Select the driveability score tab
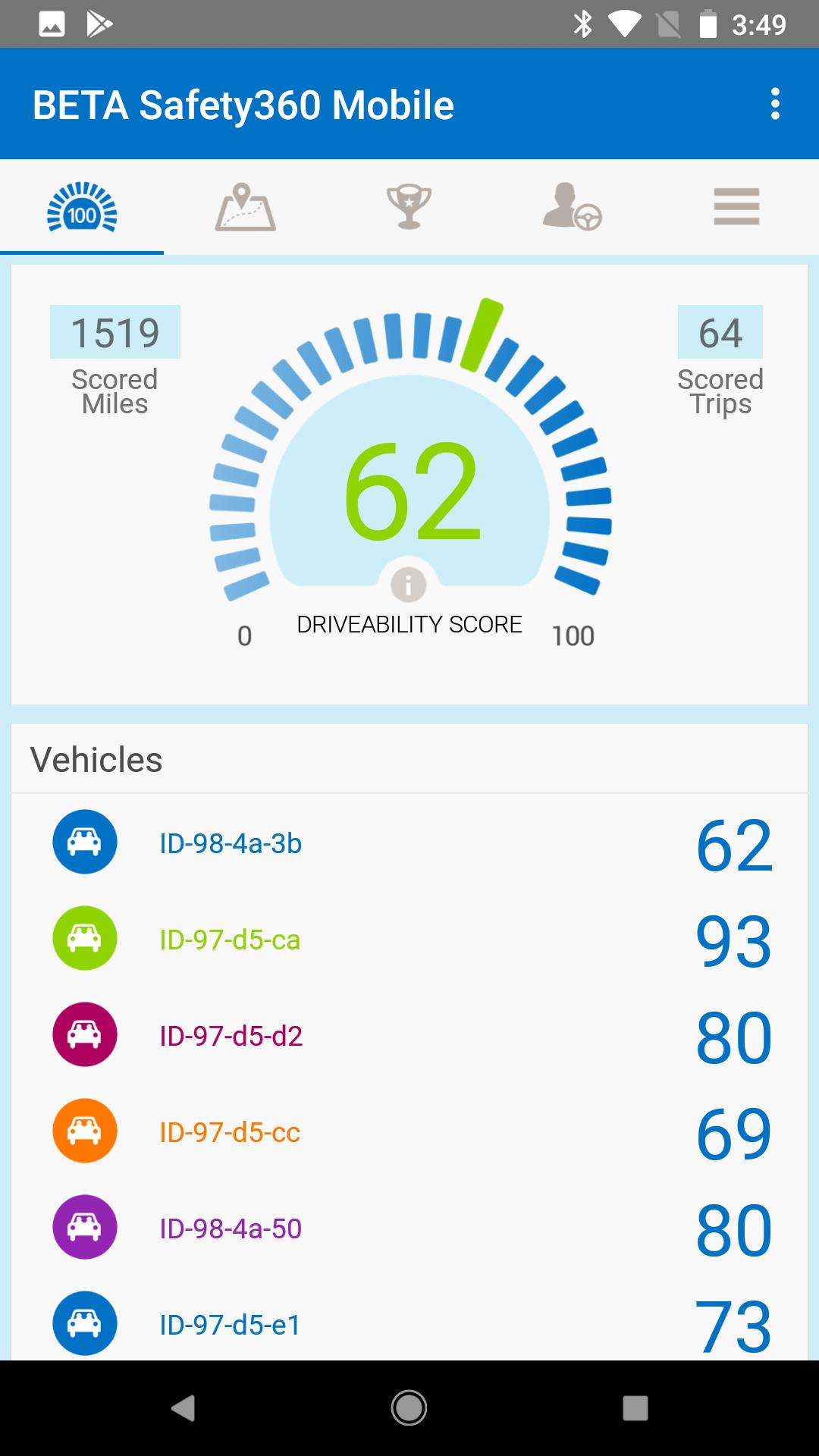 [82, 206]
